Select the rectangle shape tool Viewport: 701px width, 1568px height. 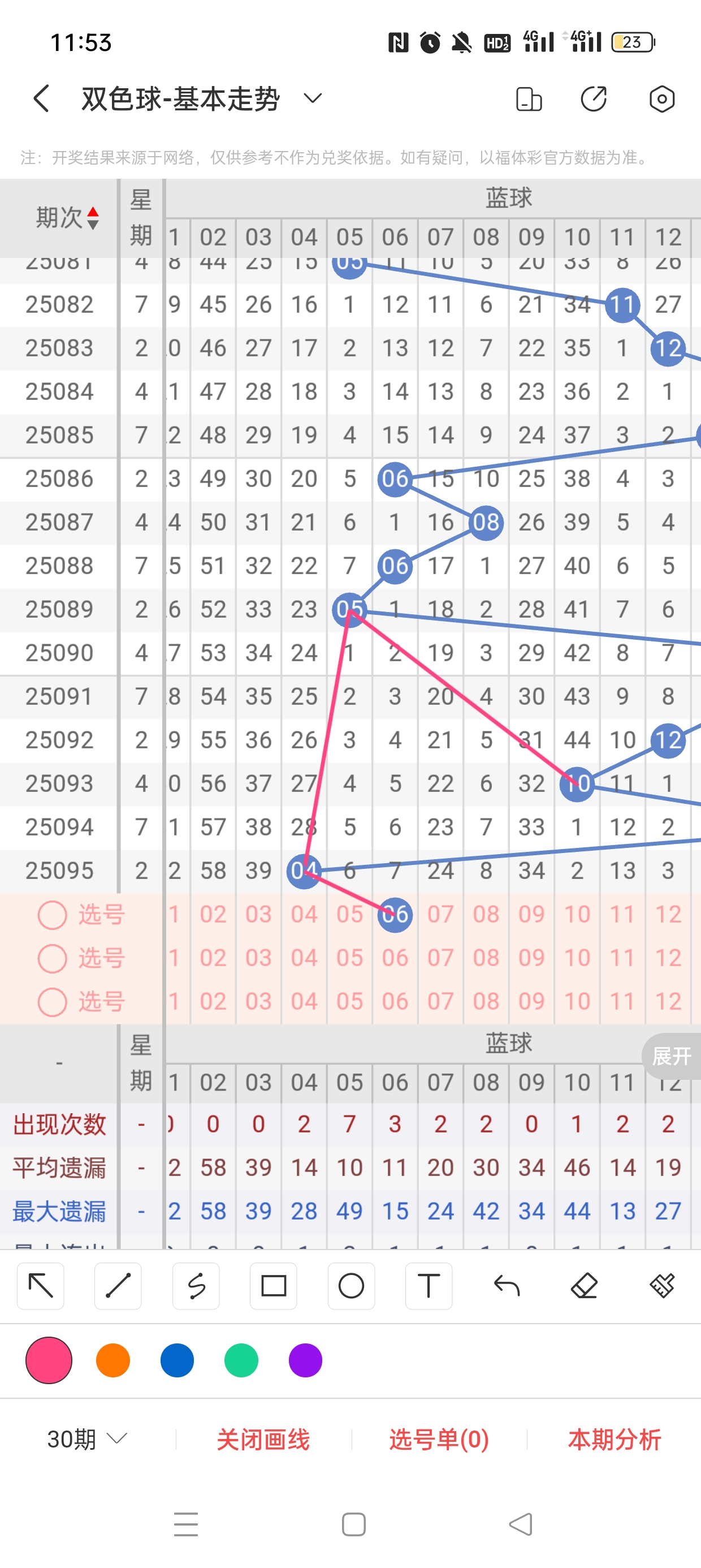point(273,1286)
